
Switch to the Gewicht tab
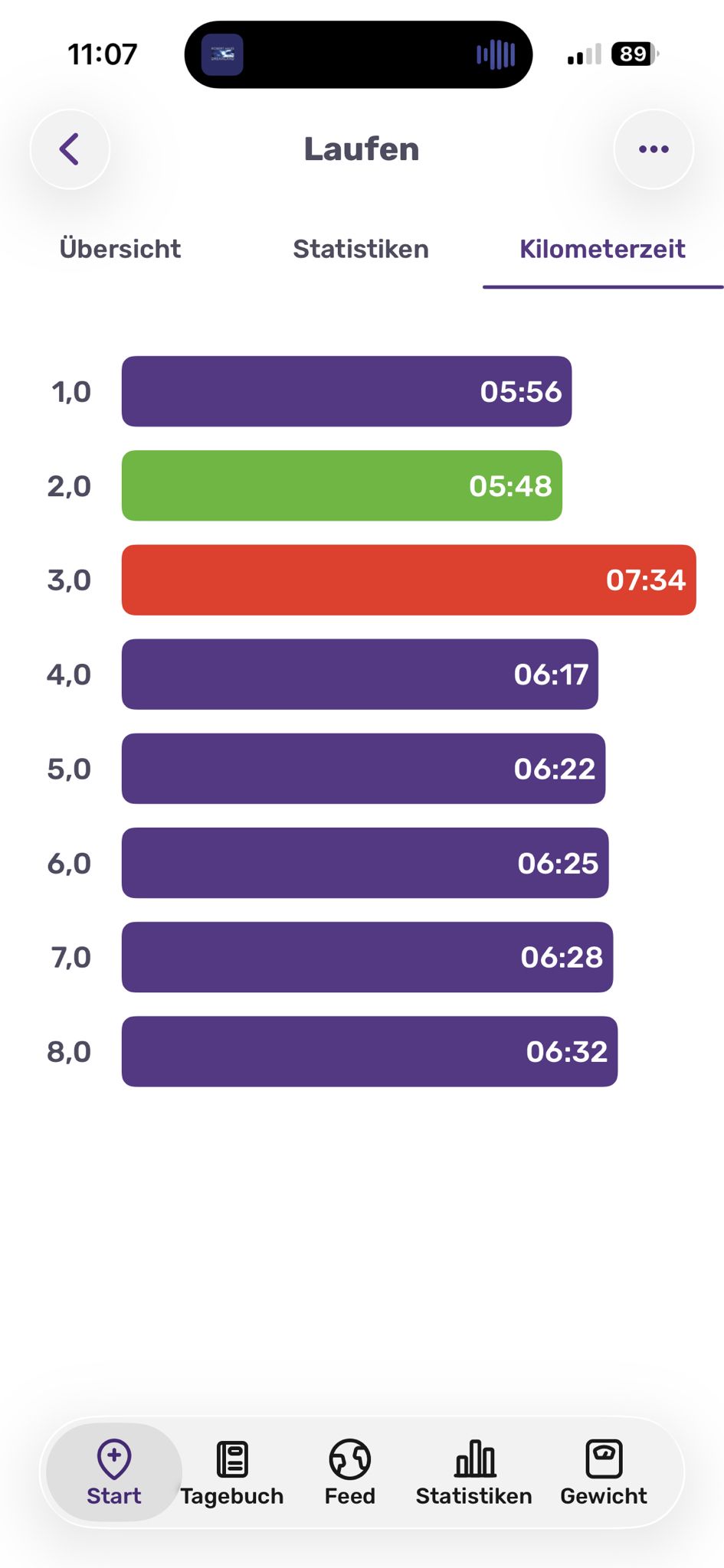(604, 1472)
